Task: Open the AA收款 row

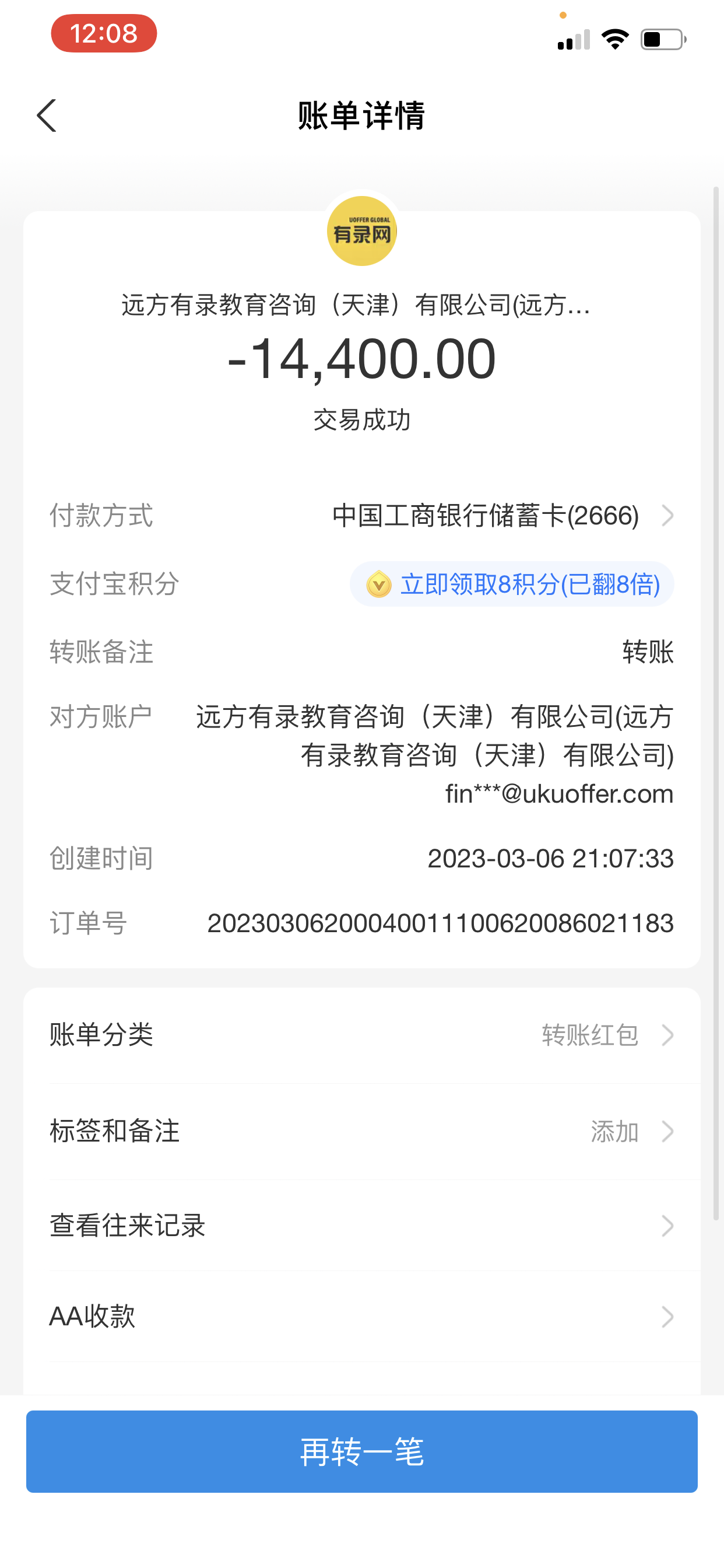Action: click(361, 1317)
